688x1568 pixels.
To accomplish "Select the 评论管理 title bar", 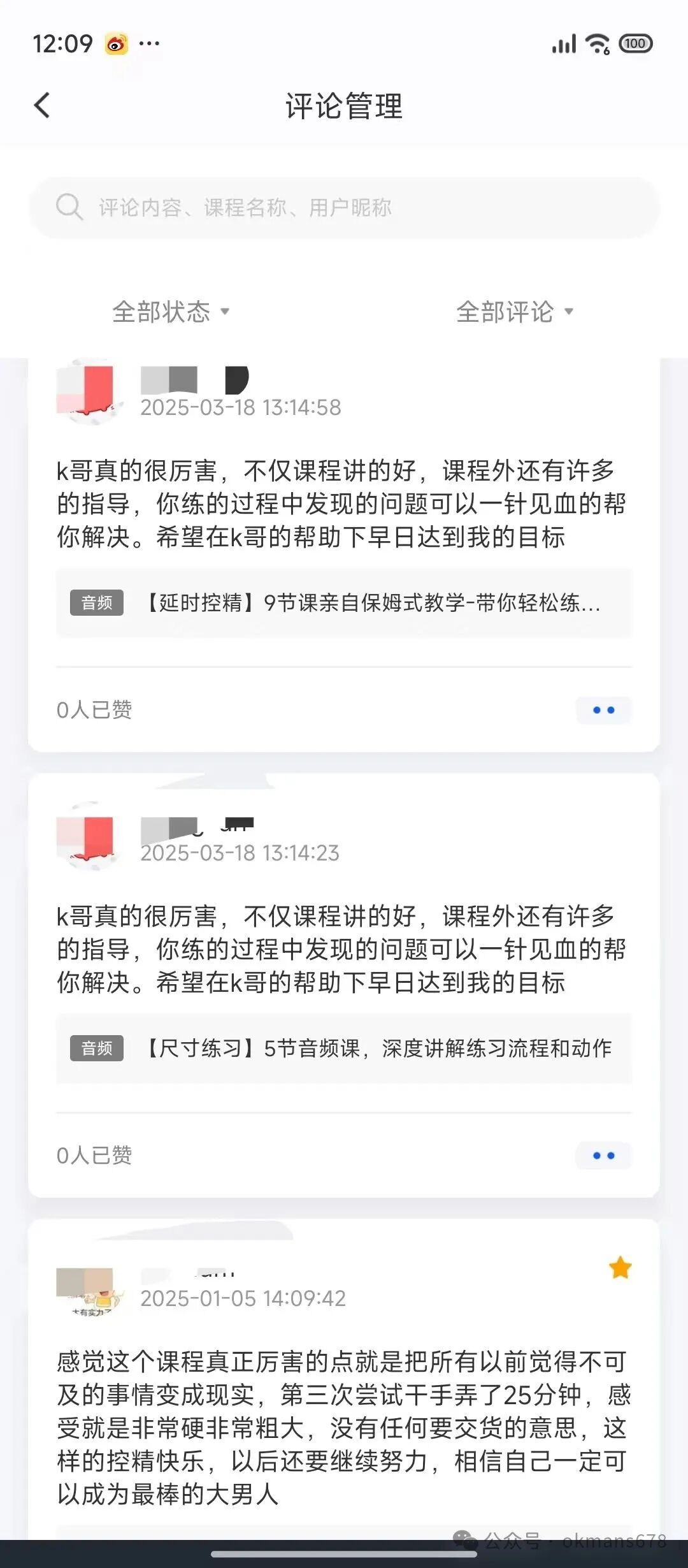I will [344, 106].
